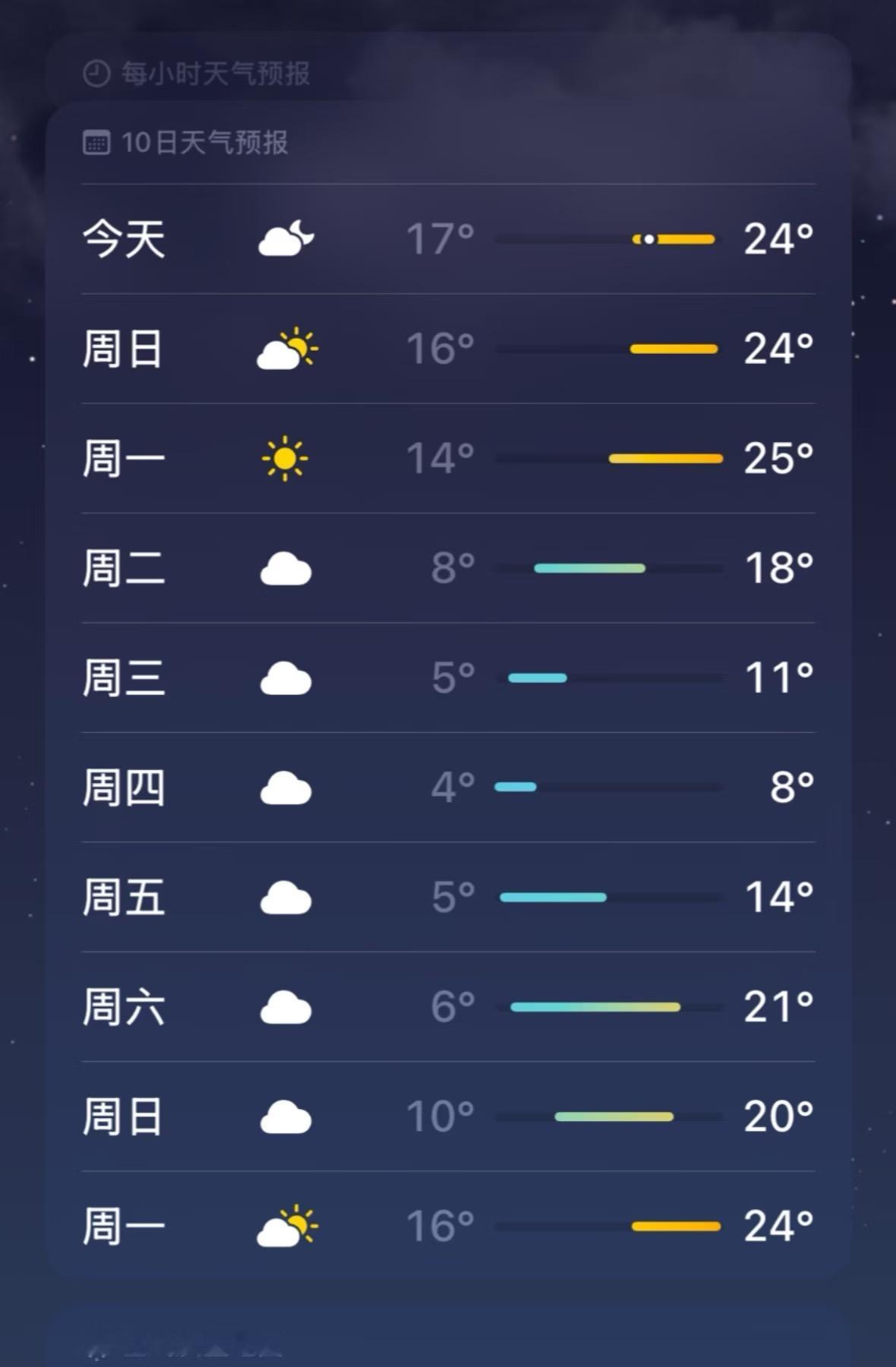Select the 周日 forecast showing 20°
The height and width of the screenshot is (1367, 896).
pos(448,1116)
